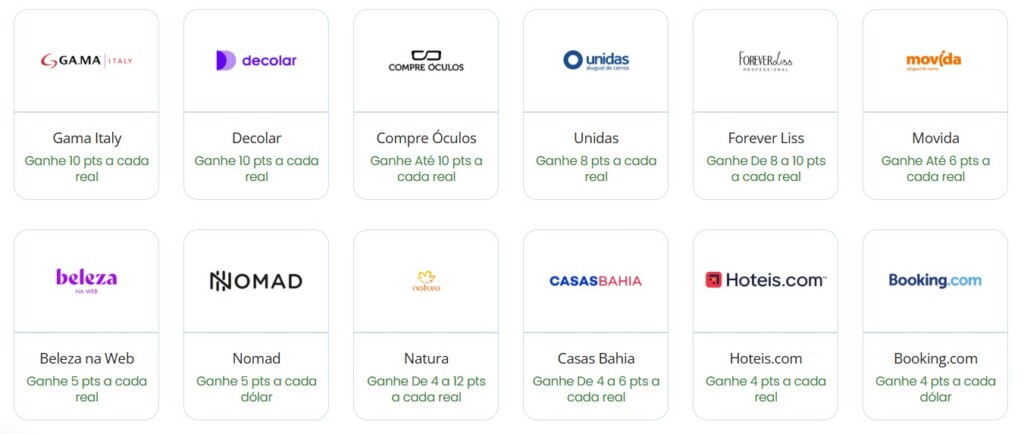This screenshot has height=434, width=1024.
Task: Select the Beleza na Web card
Action: coord(86,325)
